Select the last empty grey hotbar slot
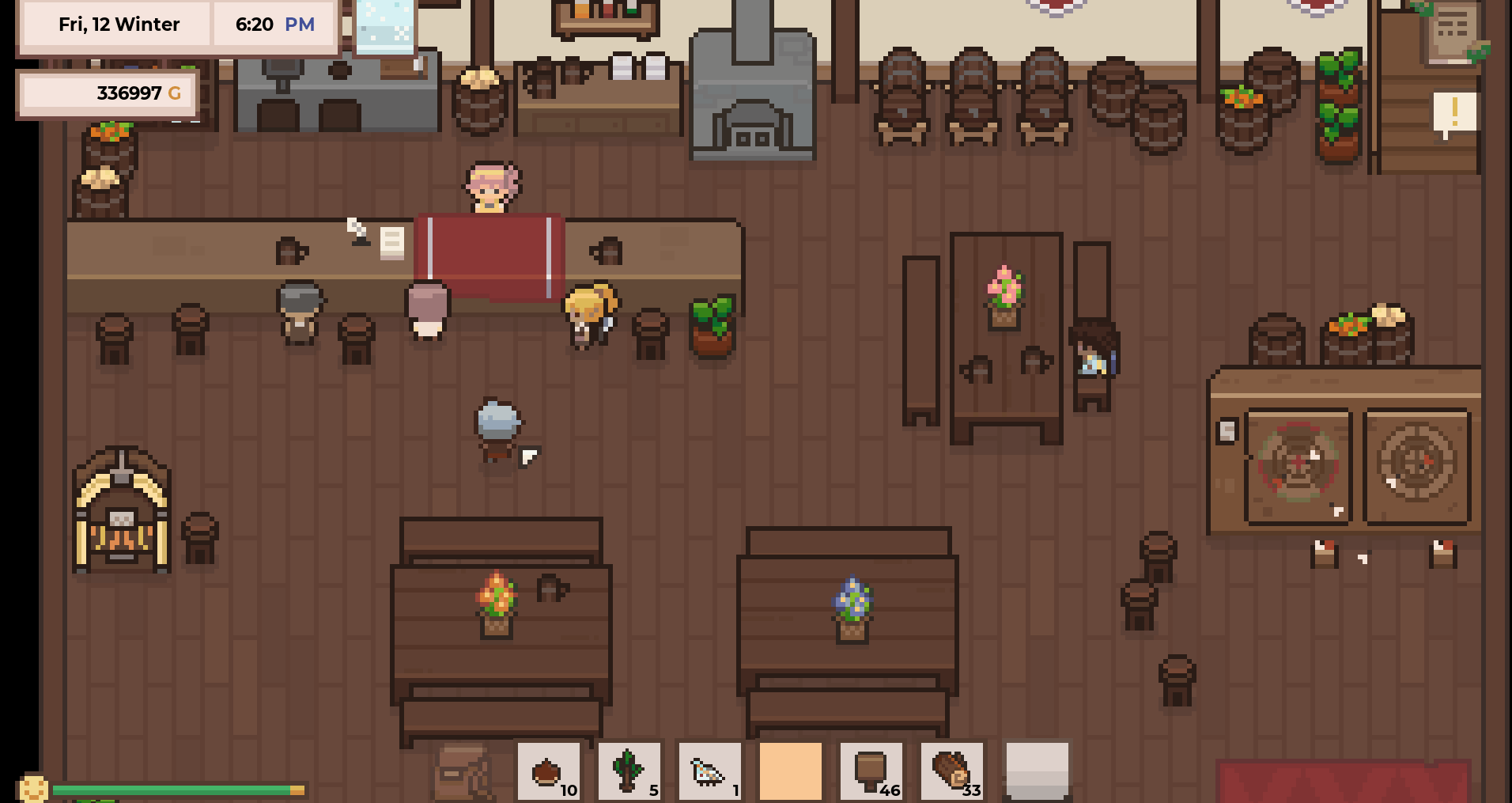 1037,771
